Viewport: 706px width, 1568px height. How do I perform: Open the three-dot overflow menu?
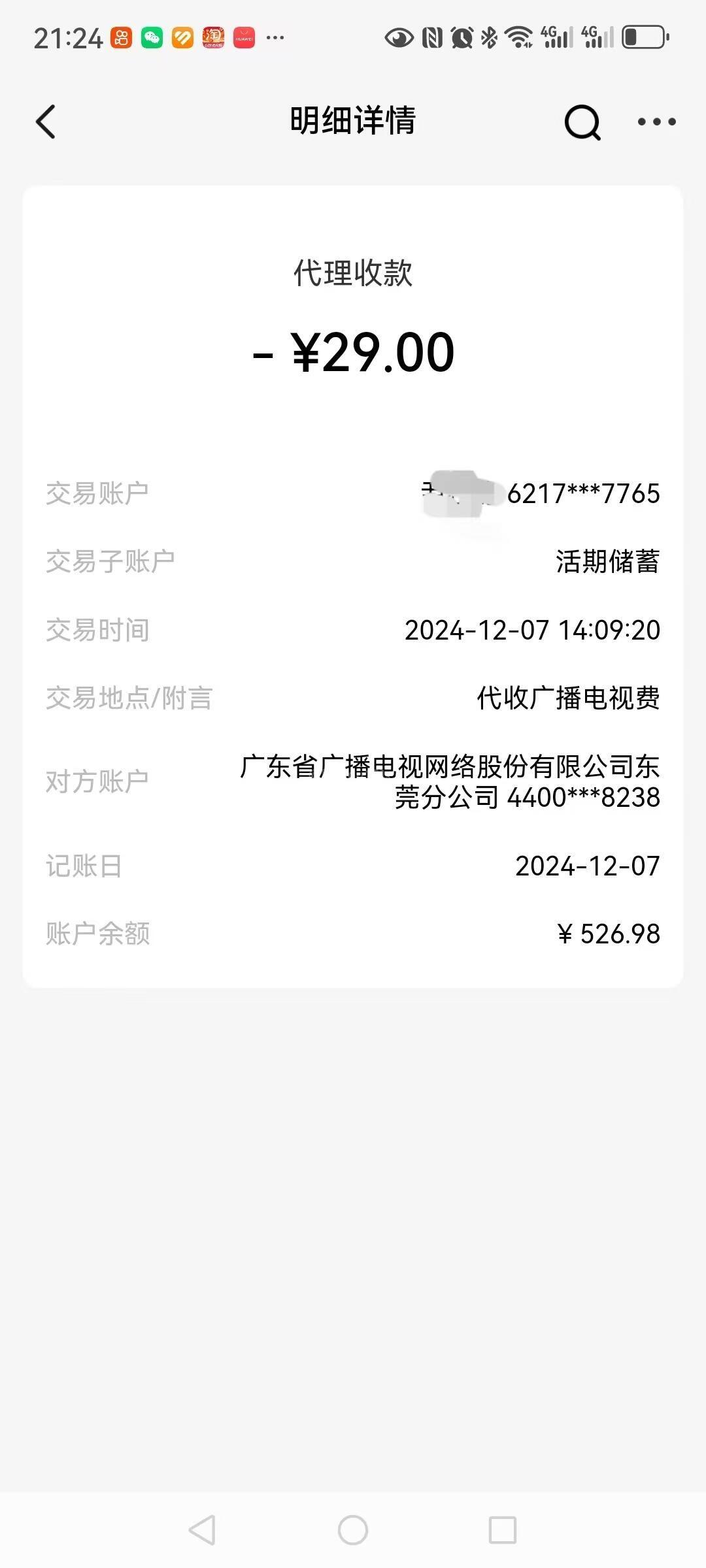pyautogui.click(x=656, y=122)
